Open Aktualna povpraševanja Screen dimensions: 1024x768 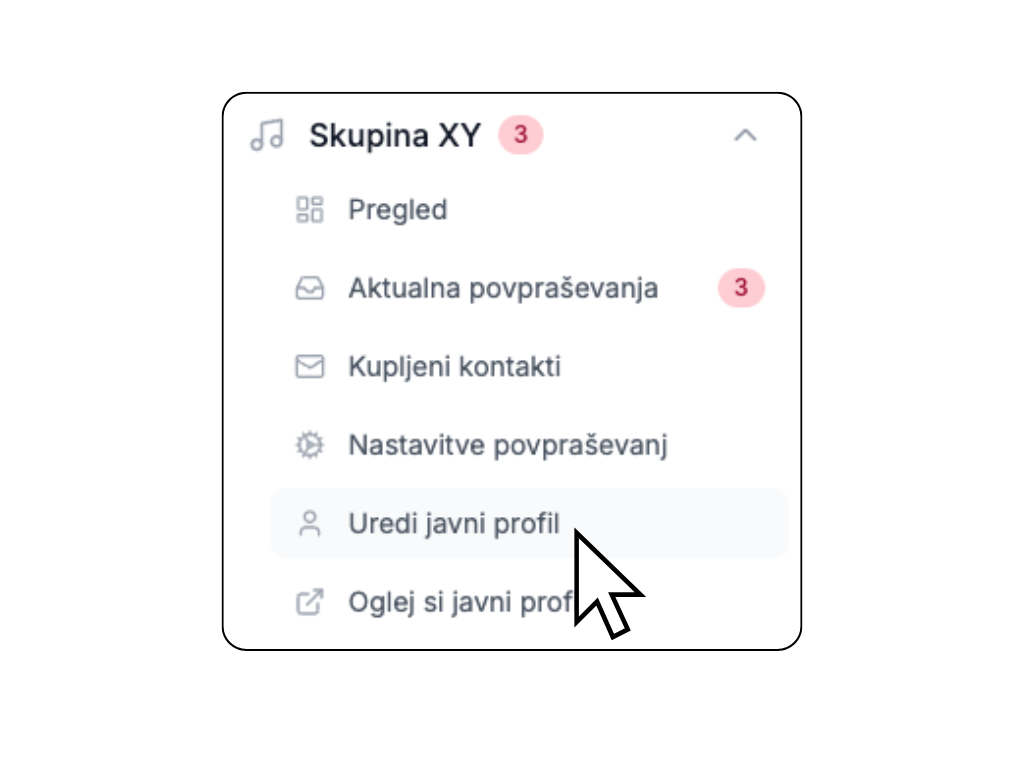pos(502,289)
